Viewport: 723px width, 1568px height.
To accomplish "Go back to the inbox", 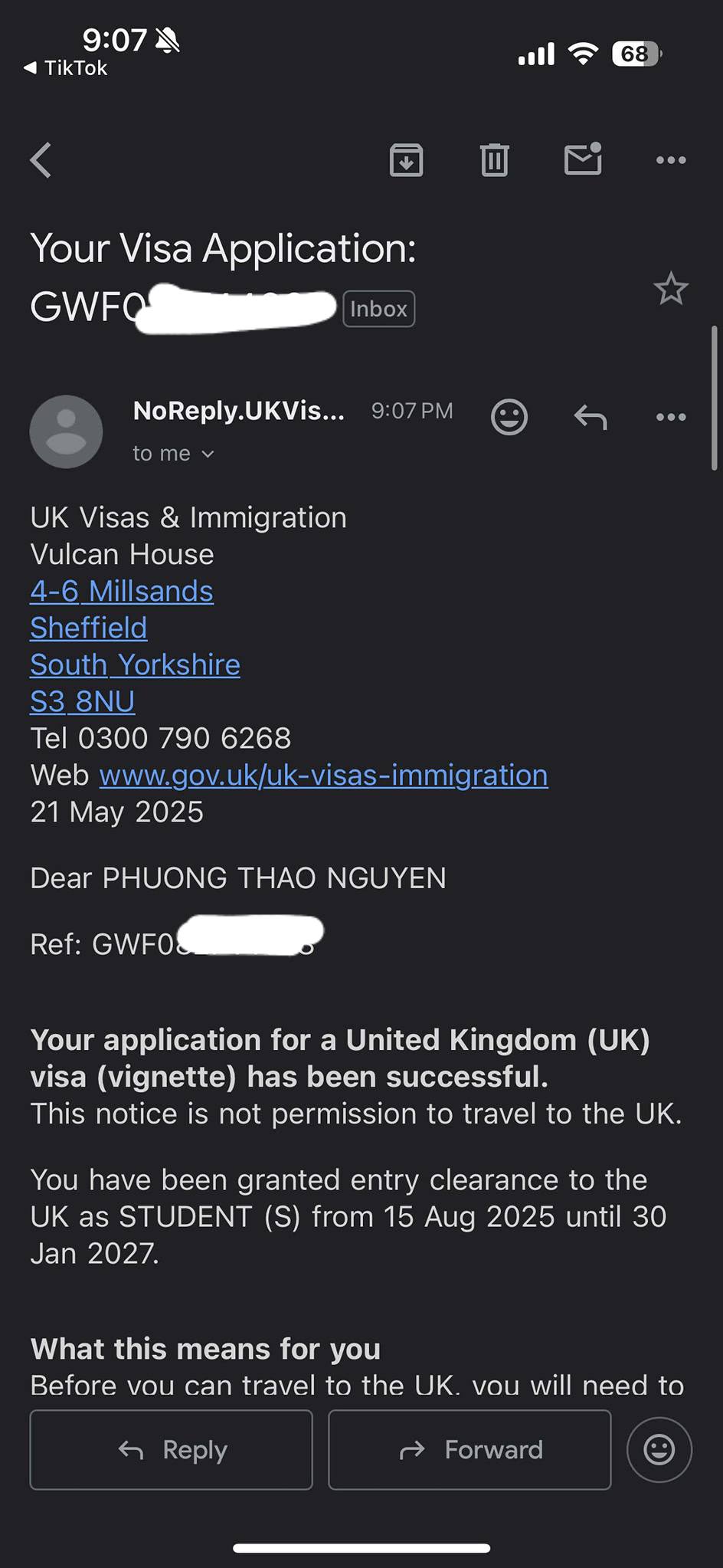I will click(41, 160).
